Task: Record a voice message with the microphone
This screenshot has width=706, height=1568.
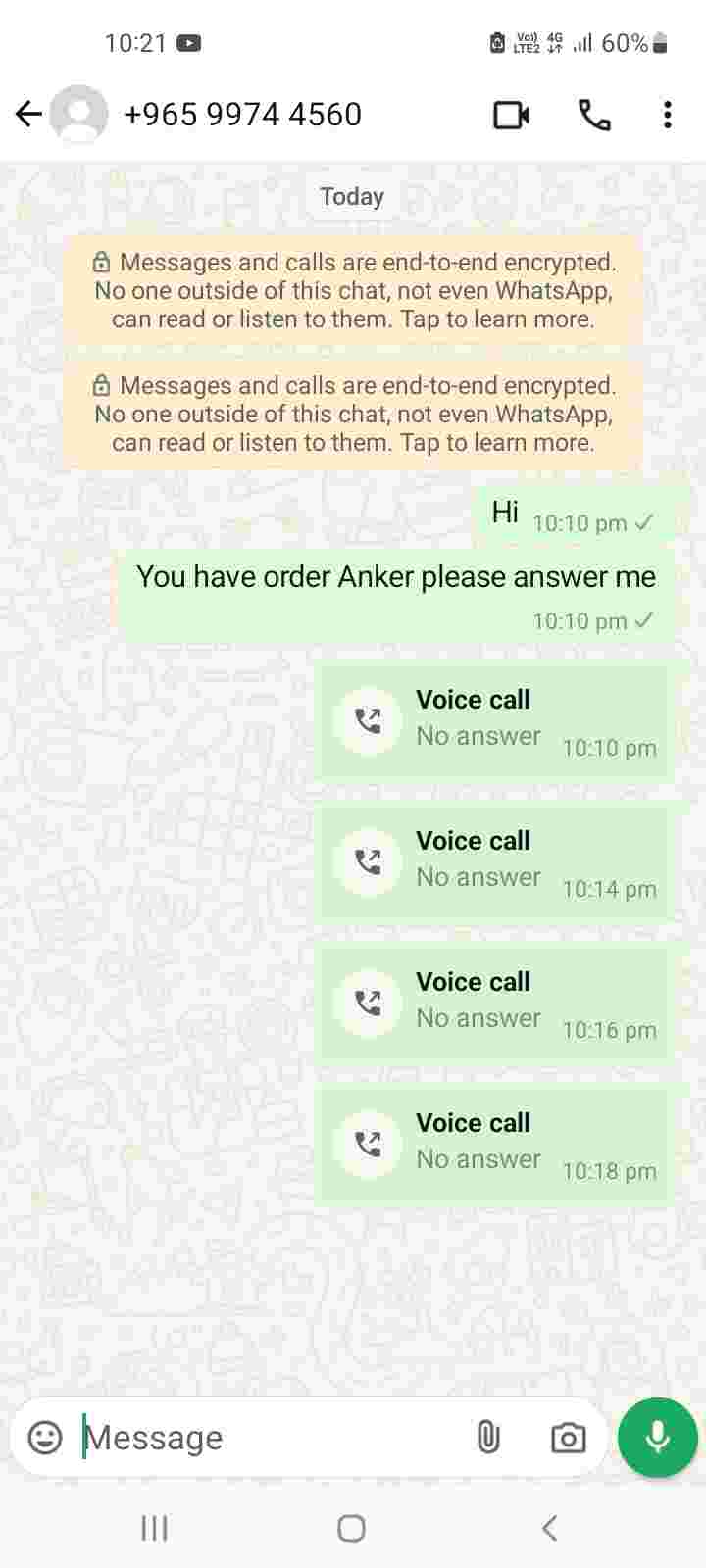Action: click(657, 1437)
